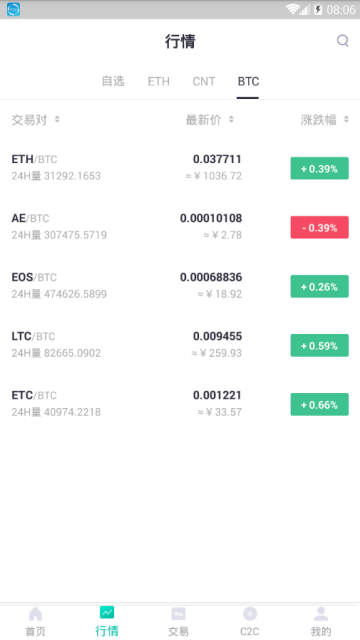
Task: Select the BTC market tab
Action: (x=248, y=81)
